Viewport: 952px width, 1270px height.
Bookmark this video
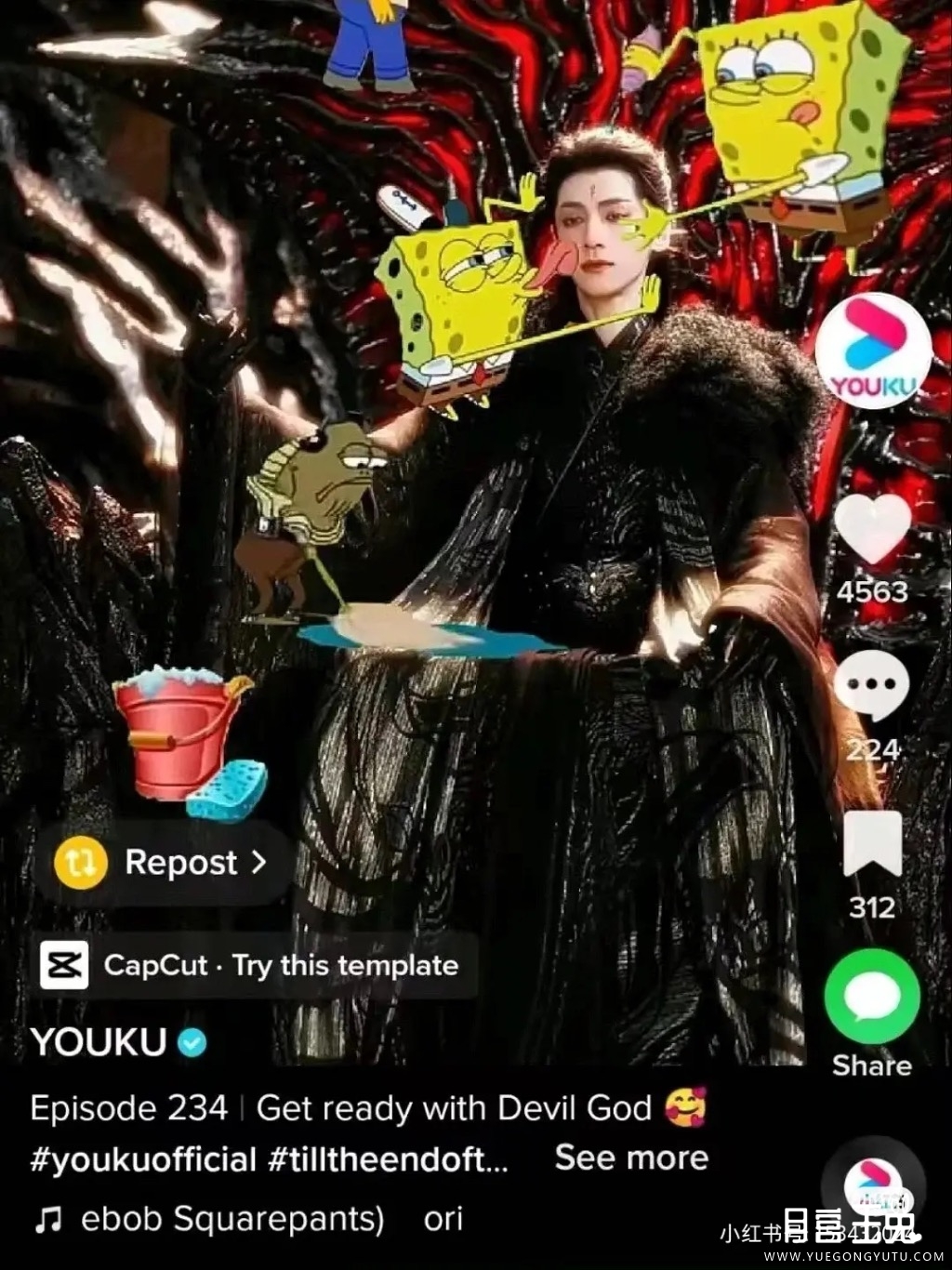coord(871,843)
